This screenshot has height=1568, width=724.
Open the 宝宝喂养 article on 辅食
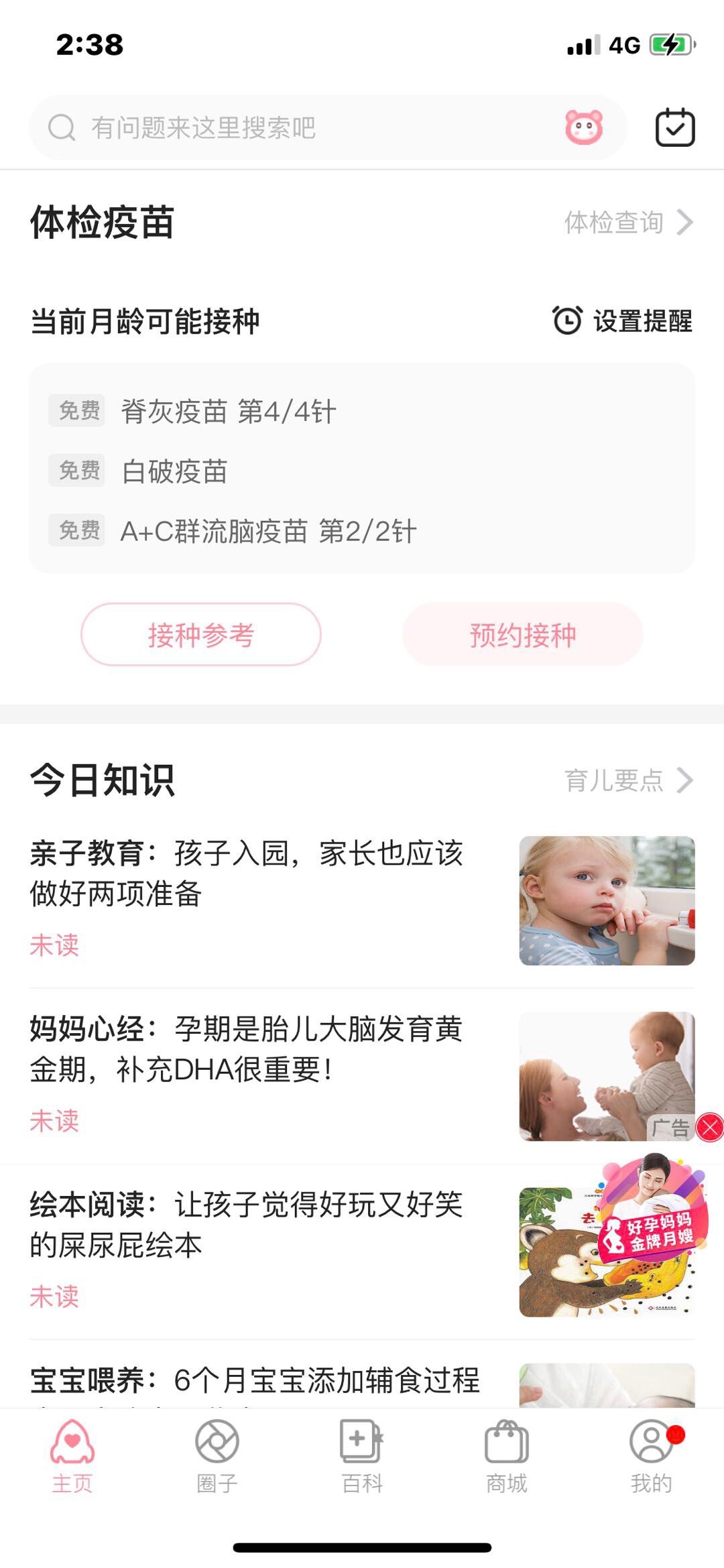255,1381
